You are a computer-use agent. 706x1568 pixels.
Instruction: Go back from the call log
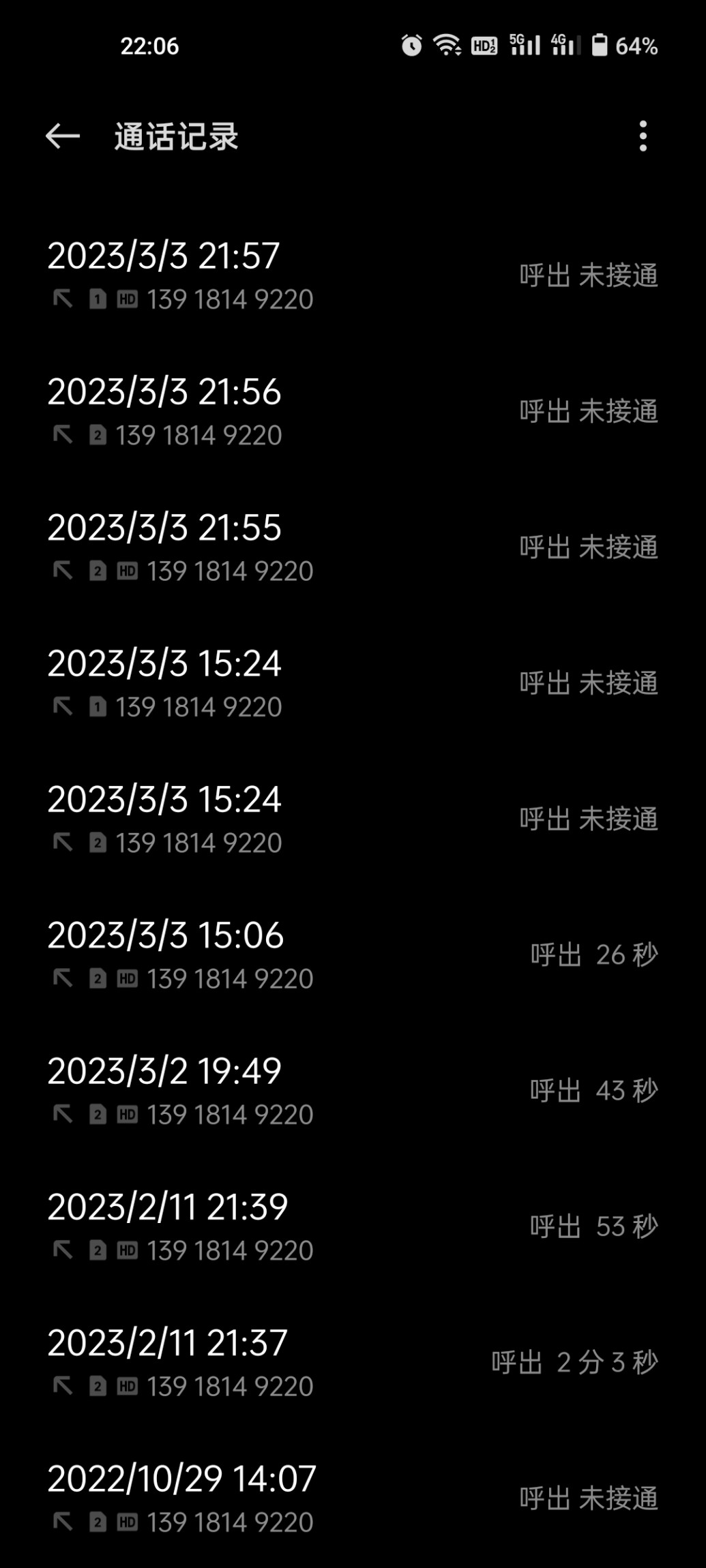tap(62, 136)
